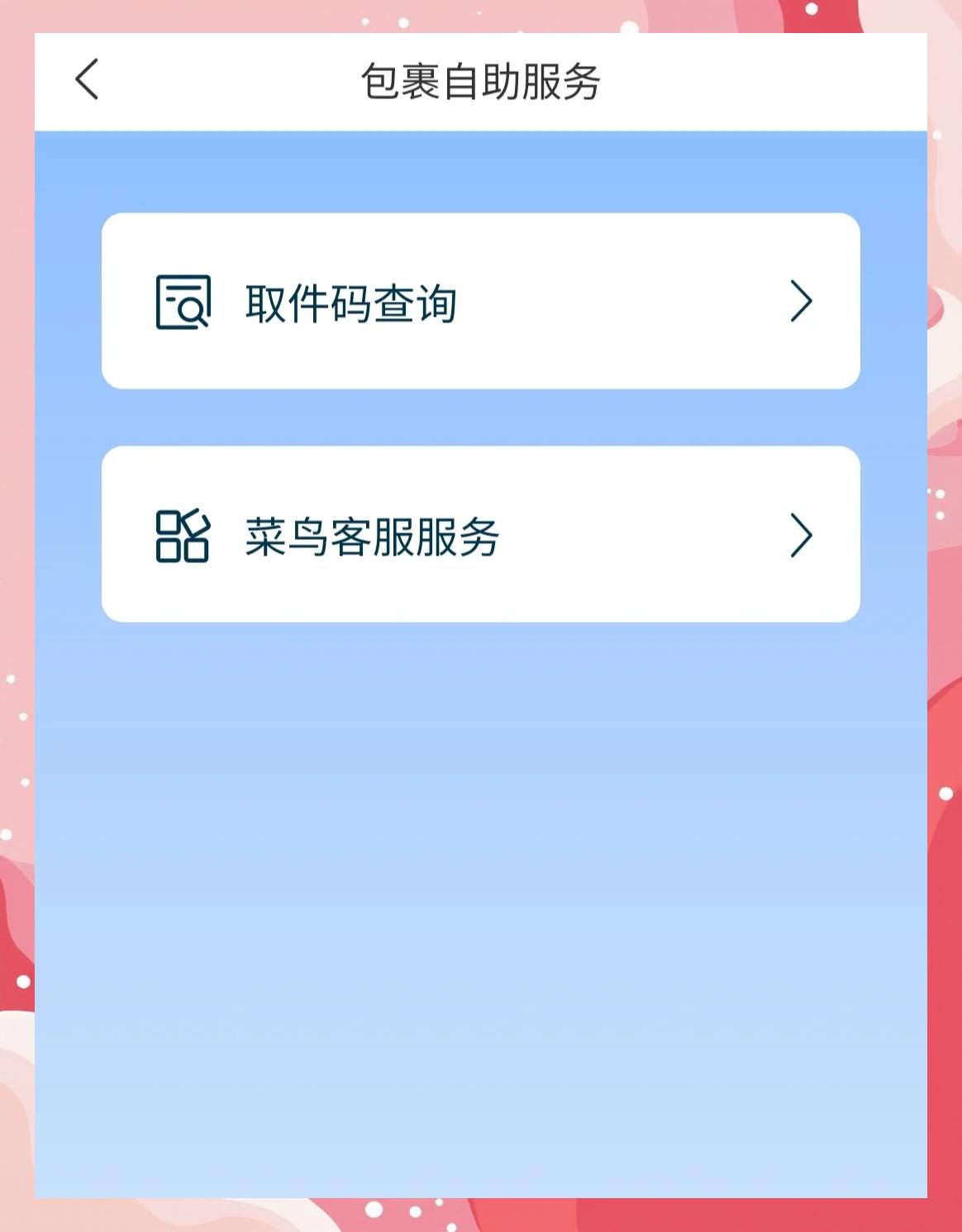Open 取件码查询 row
962x1232 pixels.
point(480,302)
